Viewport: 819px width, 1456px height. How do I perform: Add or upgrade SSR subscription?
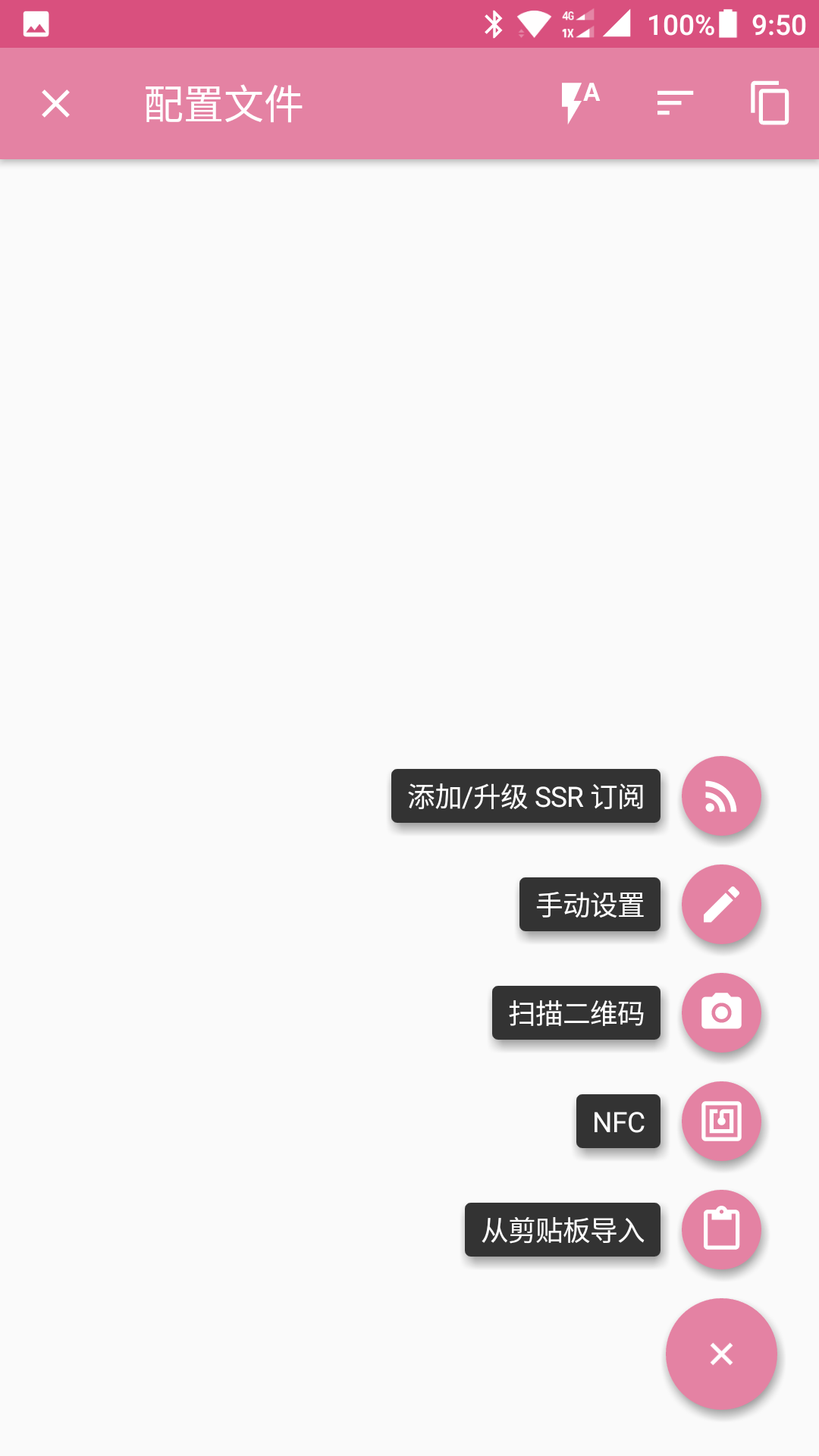(720, 796)
